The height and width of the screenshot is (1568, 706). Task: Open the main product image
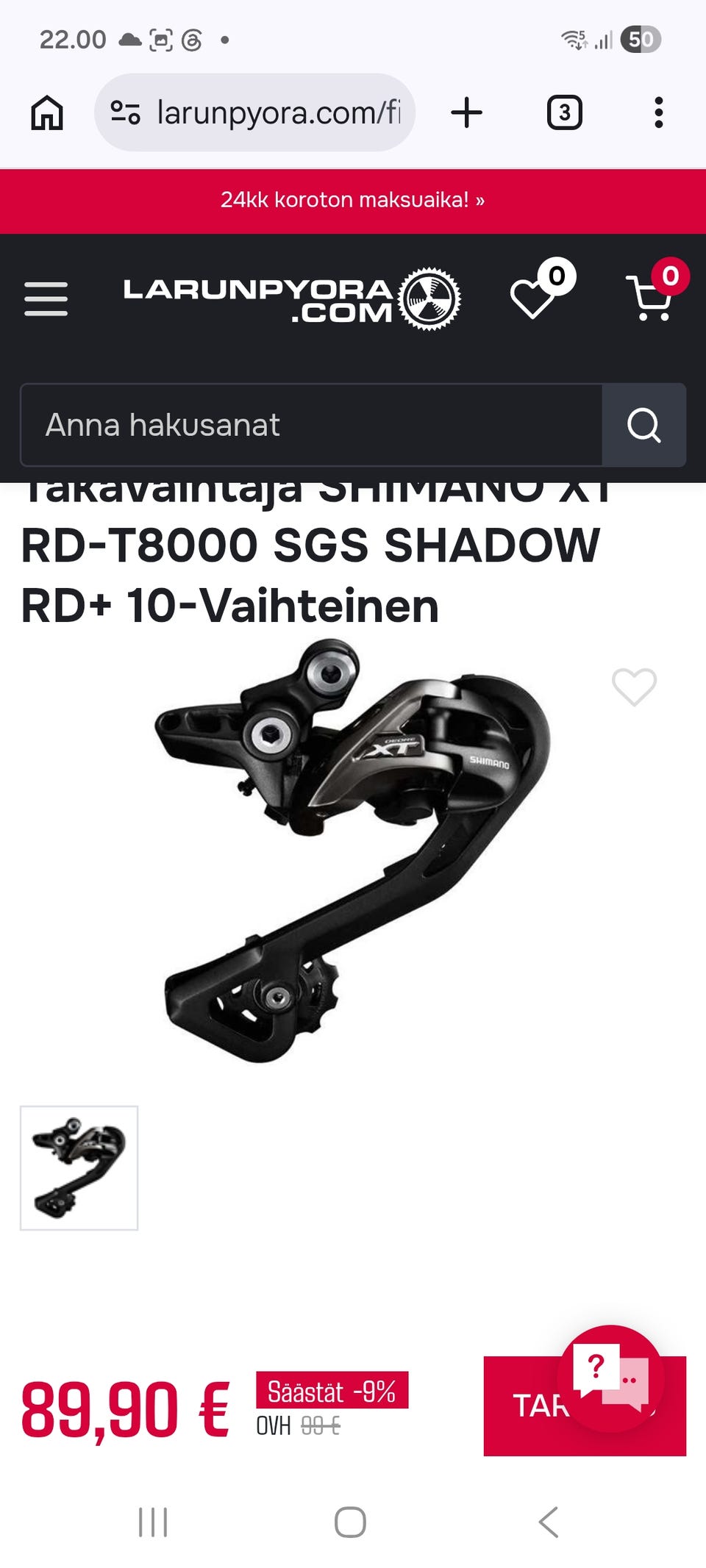click(353, 851)
